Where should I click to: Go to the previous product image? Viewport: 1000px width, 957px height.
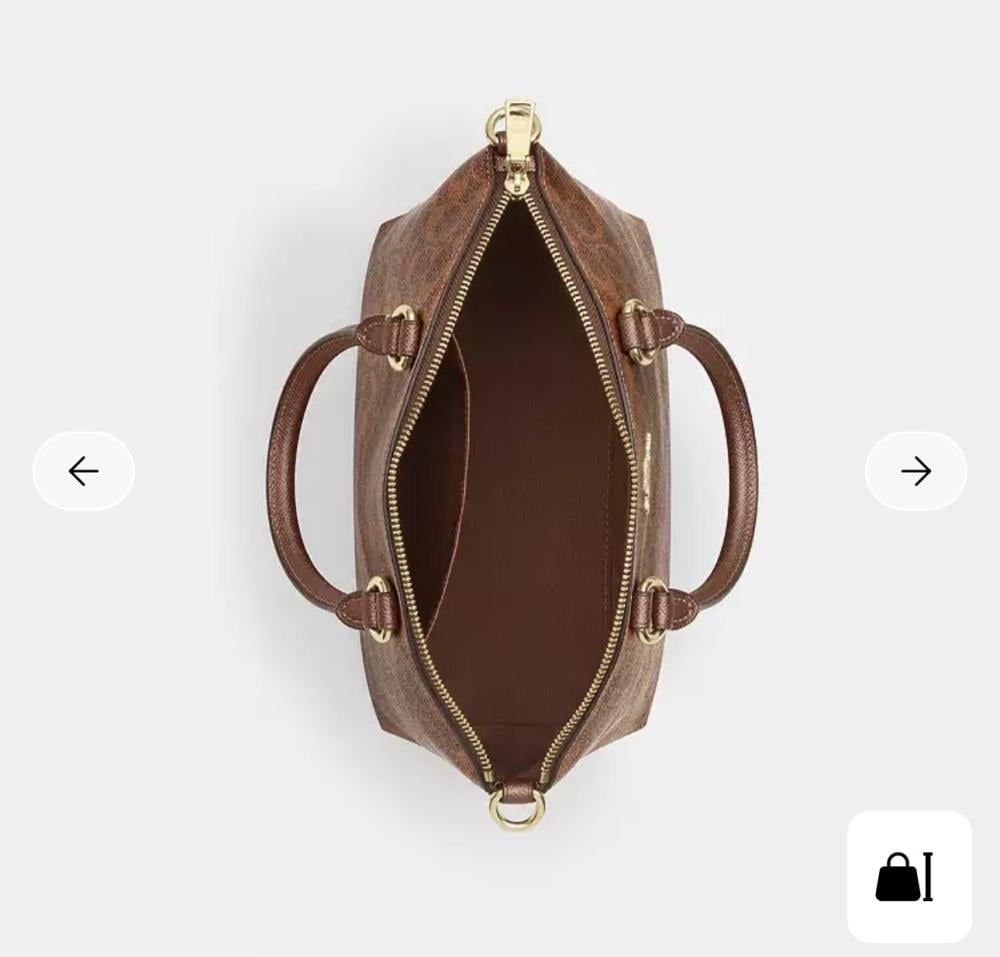[x=84, y=471]
